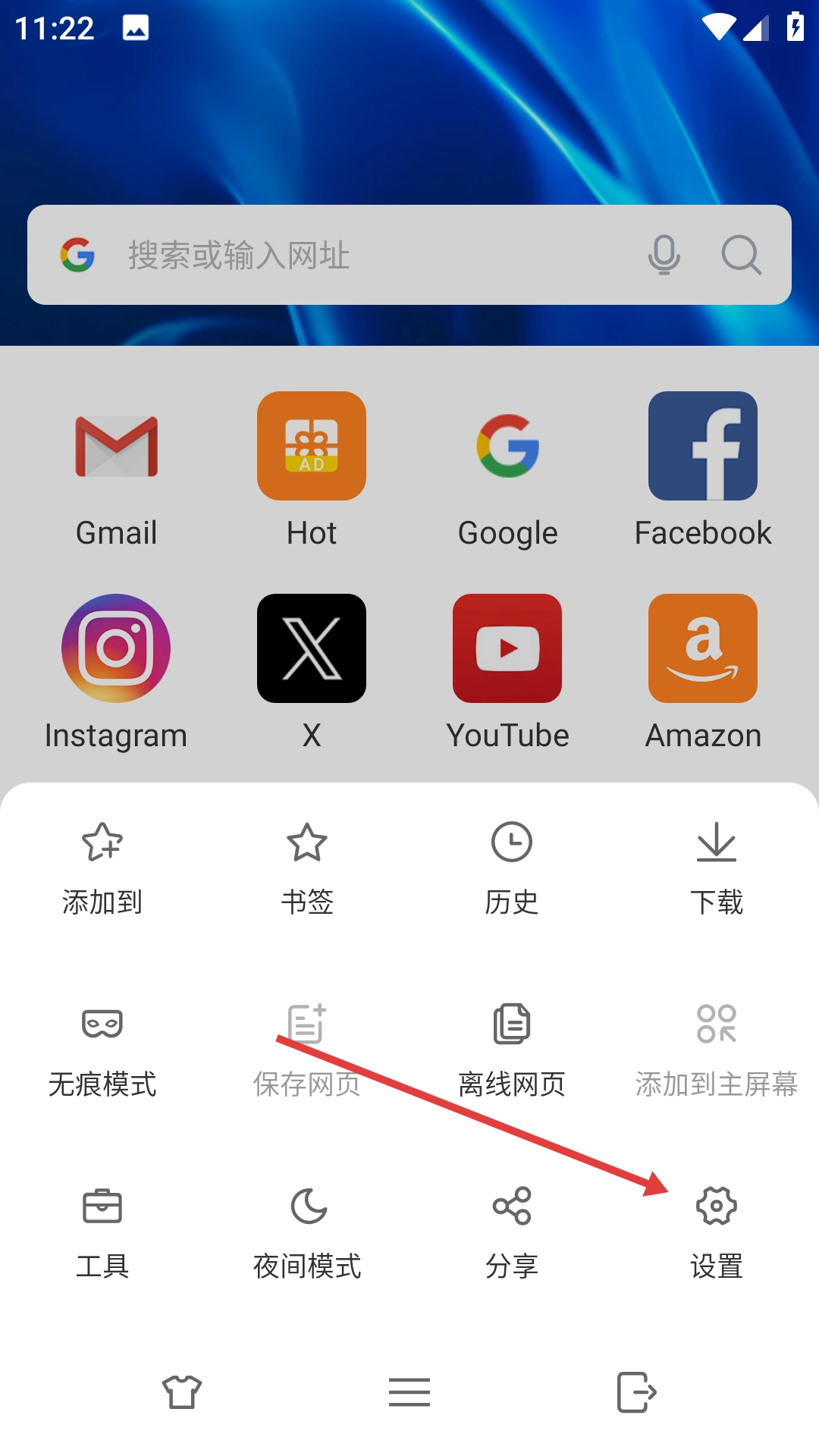819x1456 pixels.
Task: Open 离线网页 offline pages
Action: (511, 1049)
